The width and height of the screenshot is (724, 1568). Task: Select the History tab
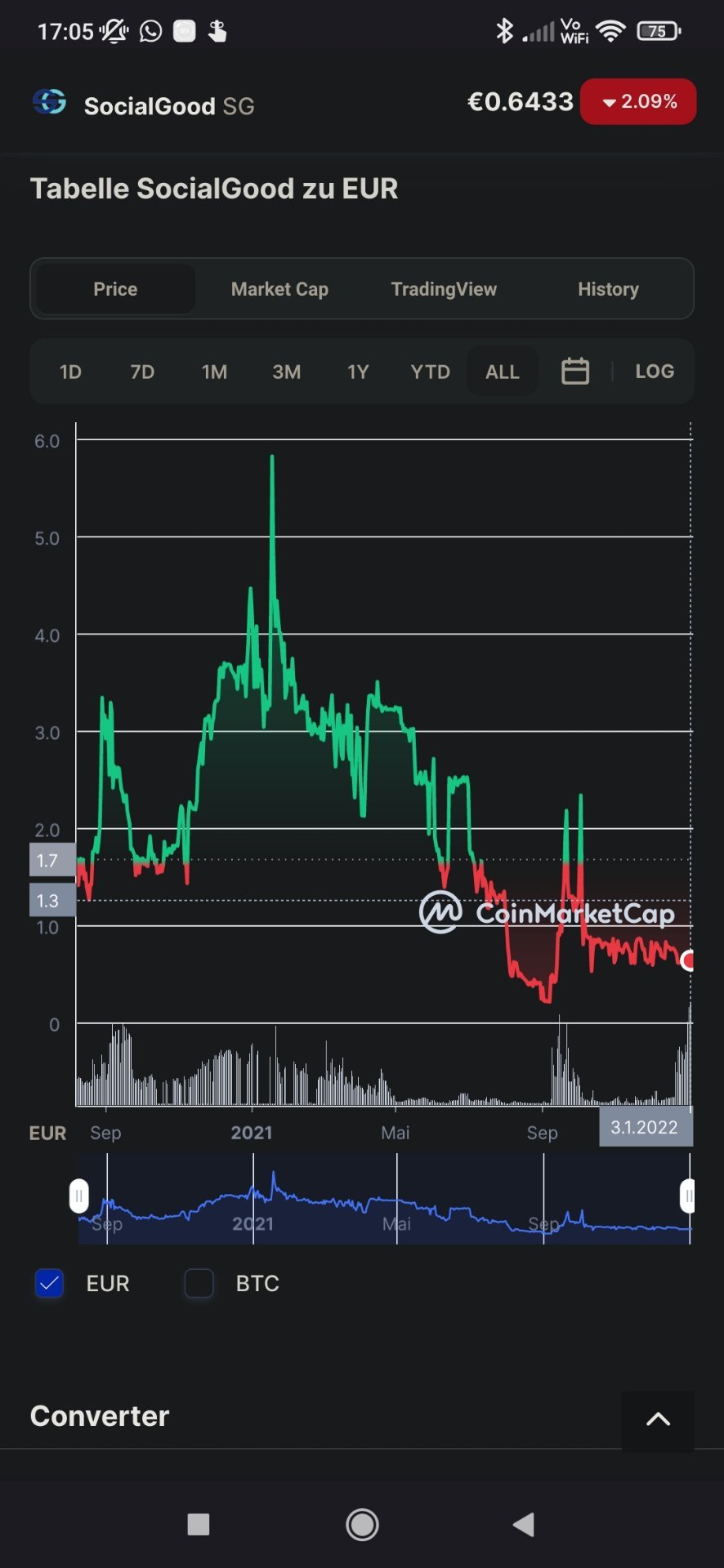click(x=608, y=289)
